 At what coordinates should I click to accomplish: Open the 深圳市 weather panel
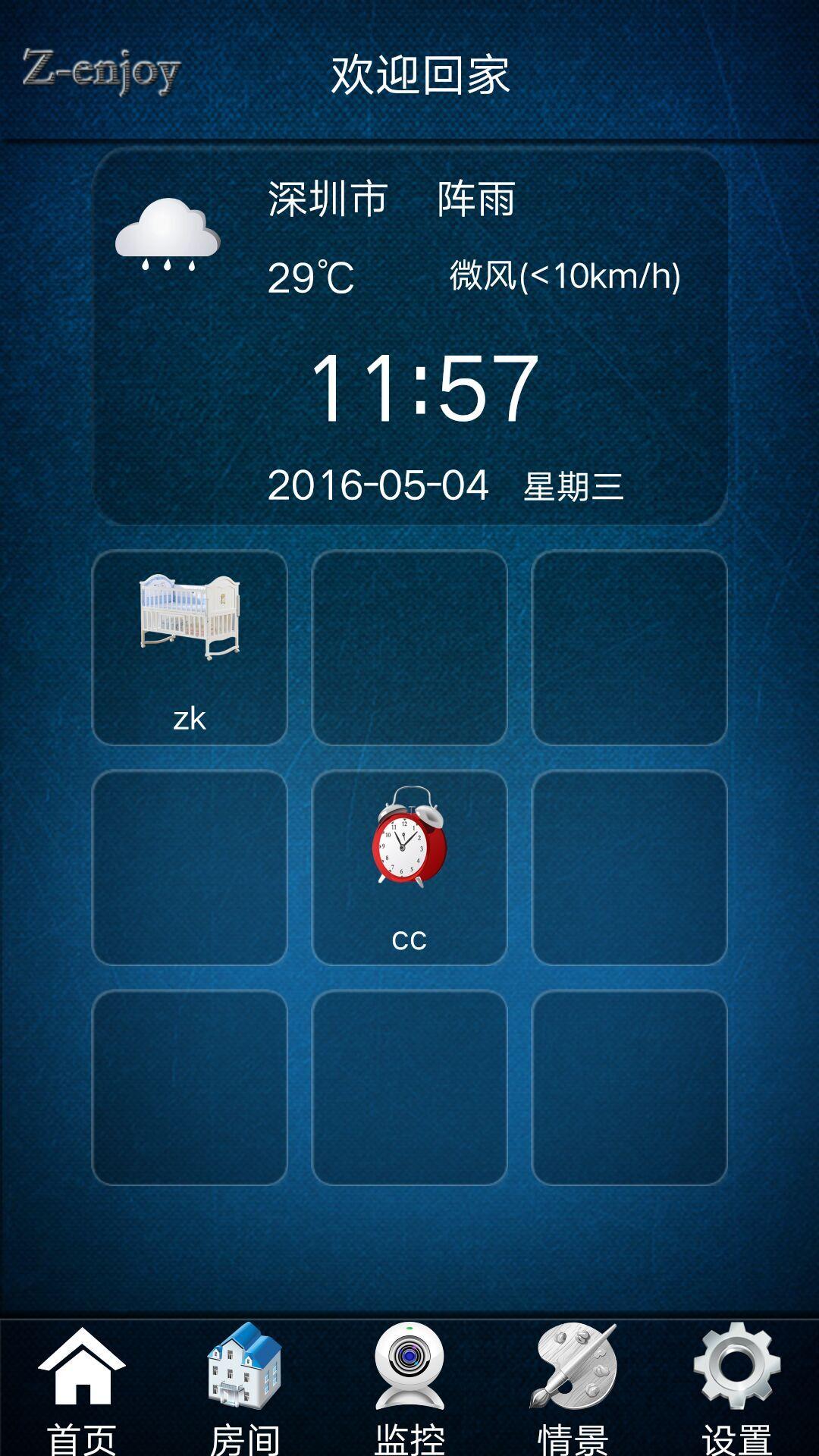(x=409, y=337)
